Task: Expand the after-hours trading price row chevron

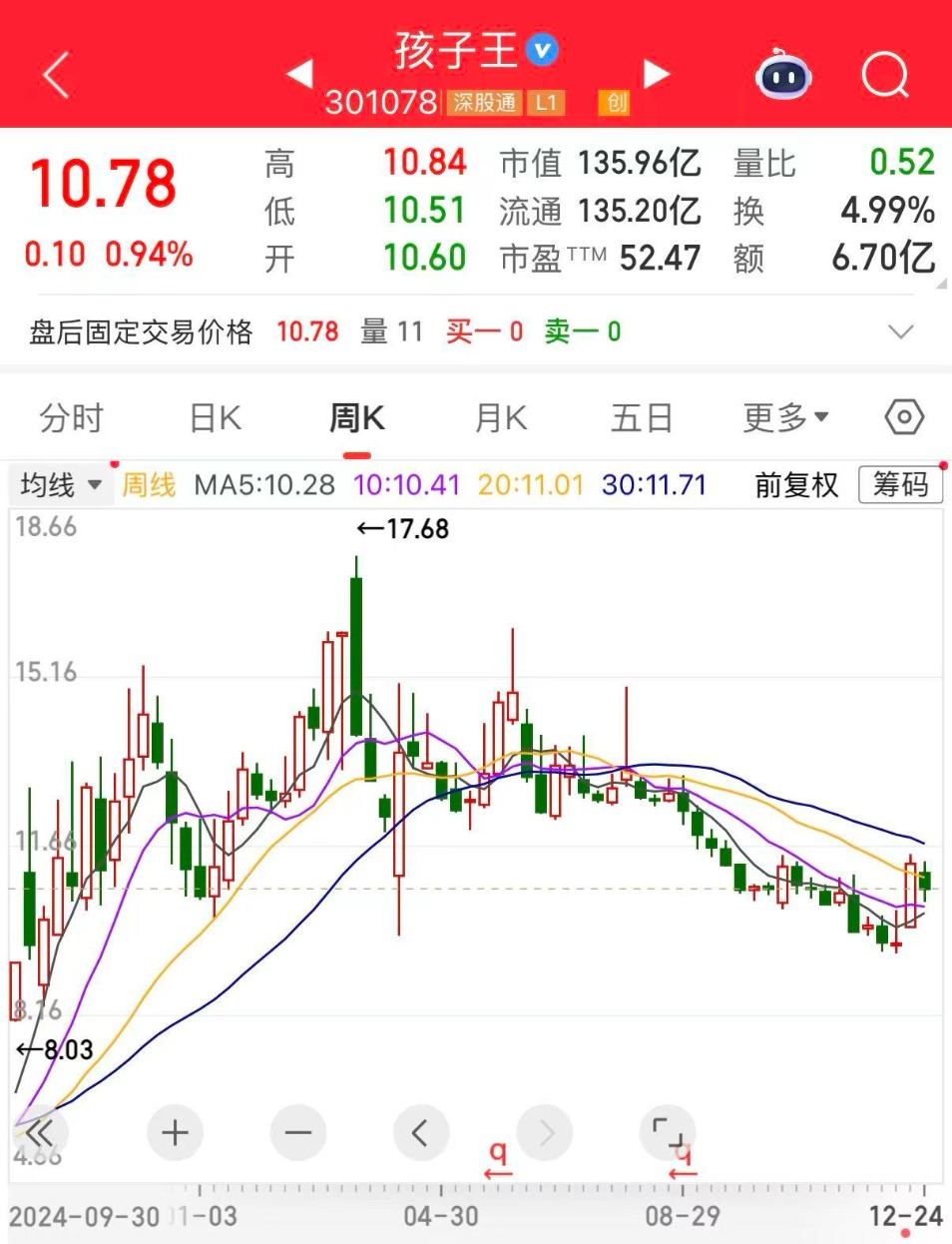Action: [901, 331]
